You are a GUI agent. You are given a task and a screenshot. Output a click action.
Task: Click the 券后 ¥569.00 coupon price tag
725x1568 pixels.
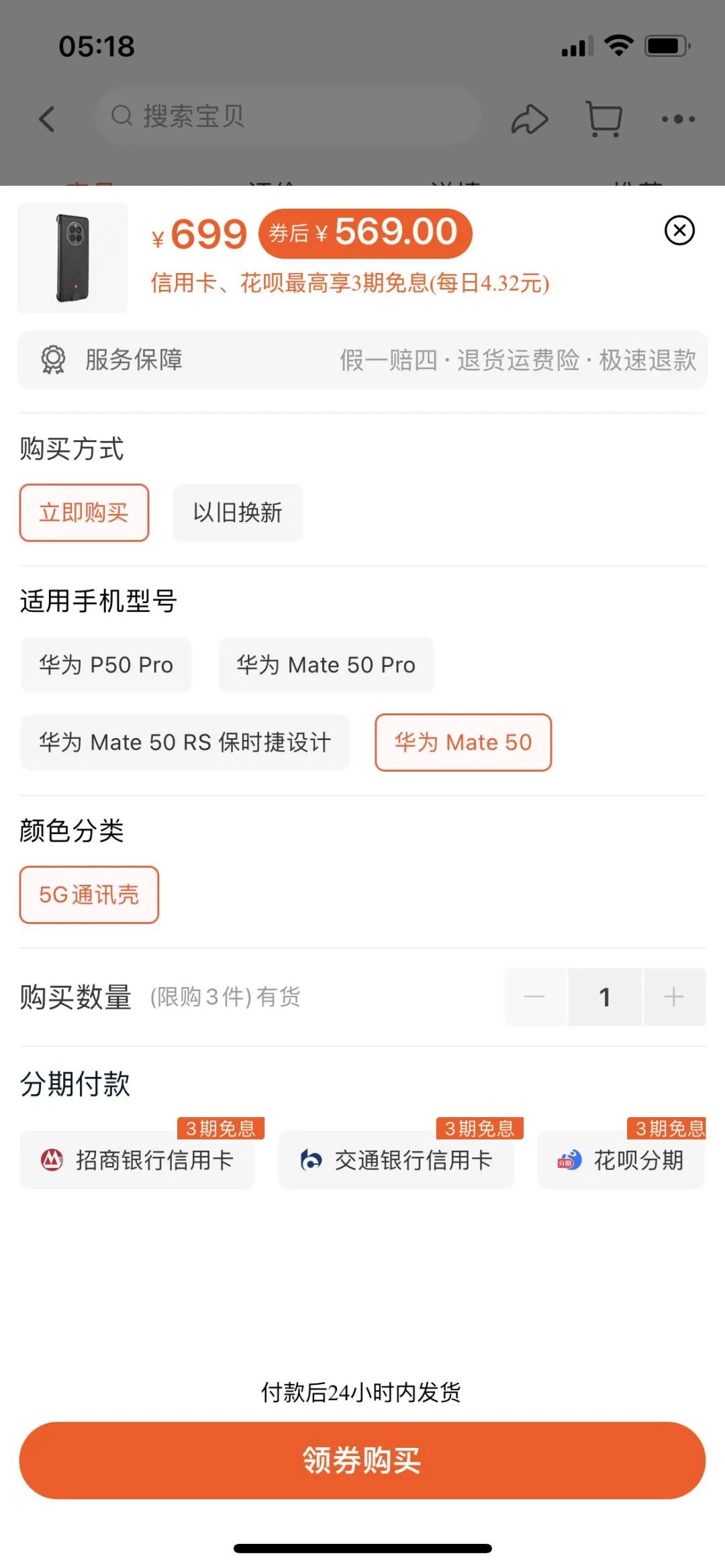(365, 233)
